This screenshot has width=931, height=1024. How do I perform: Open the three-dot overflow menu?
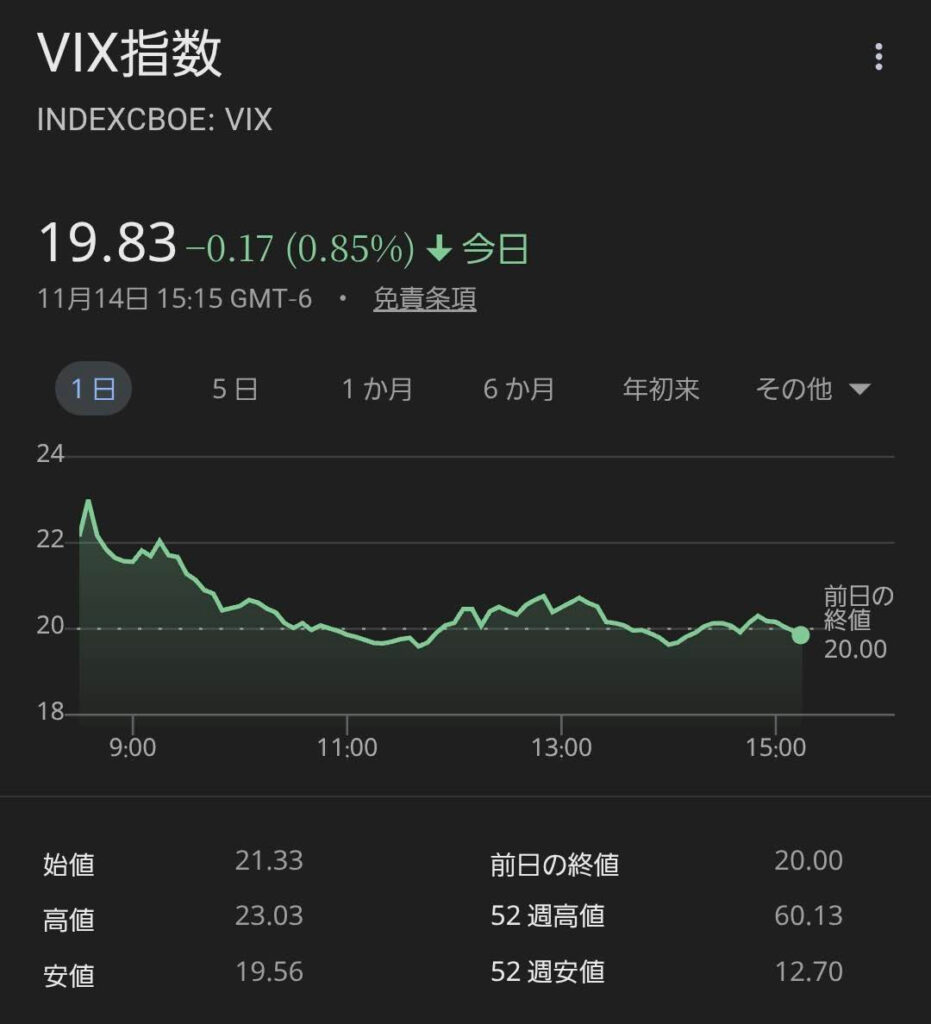(878, 57)
